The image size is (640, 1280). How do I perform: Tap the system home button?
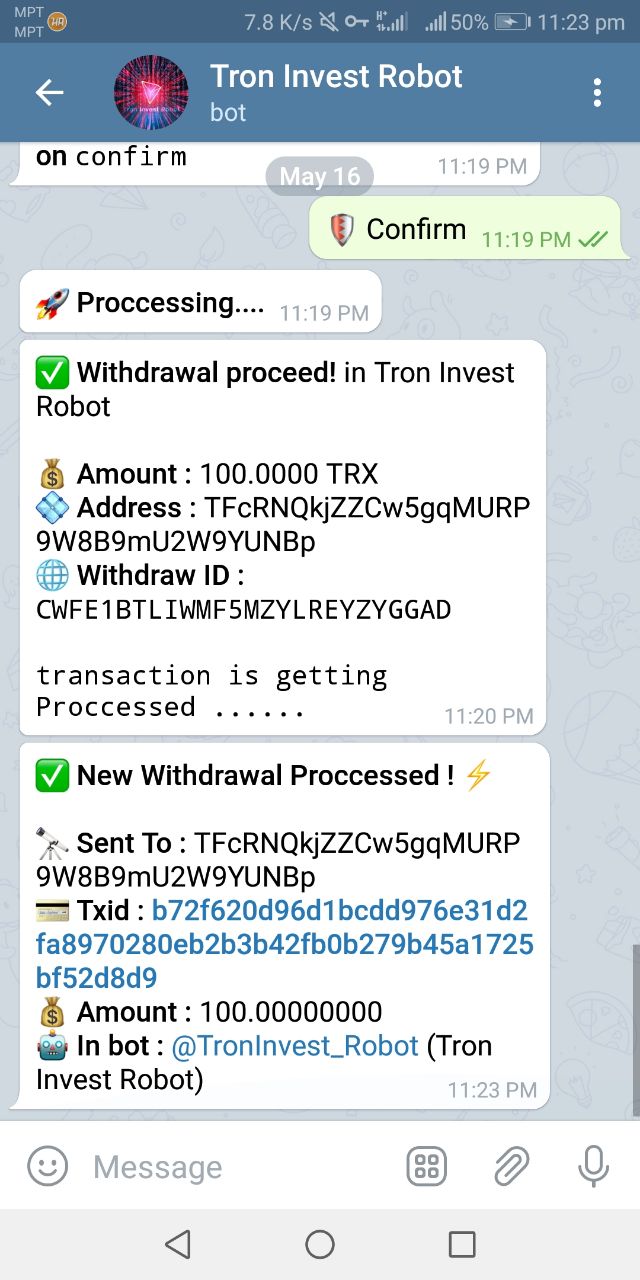point(320,1244)
